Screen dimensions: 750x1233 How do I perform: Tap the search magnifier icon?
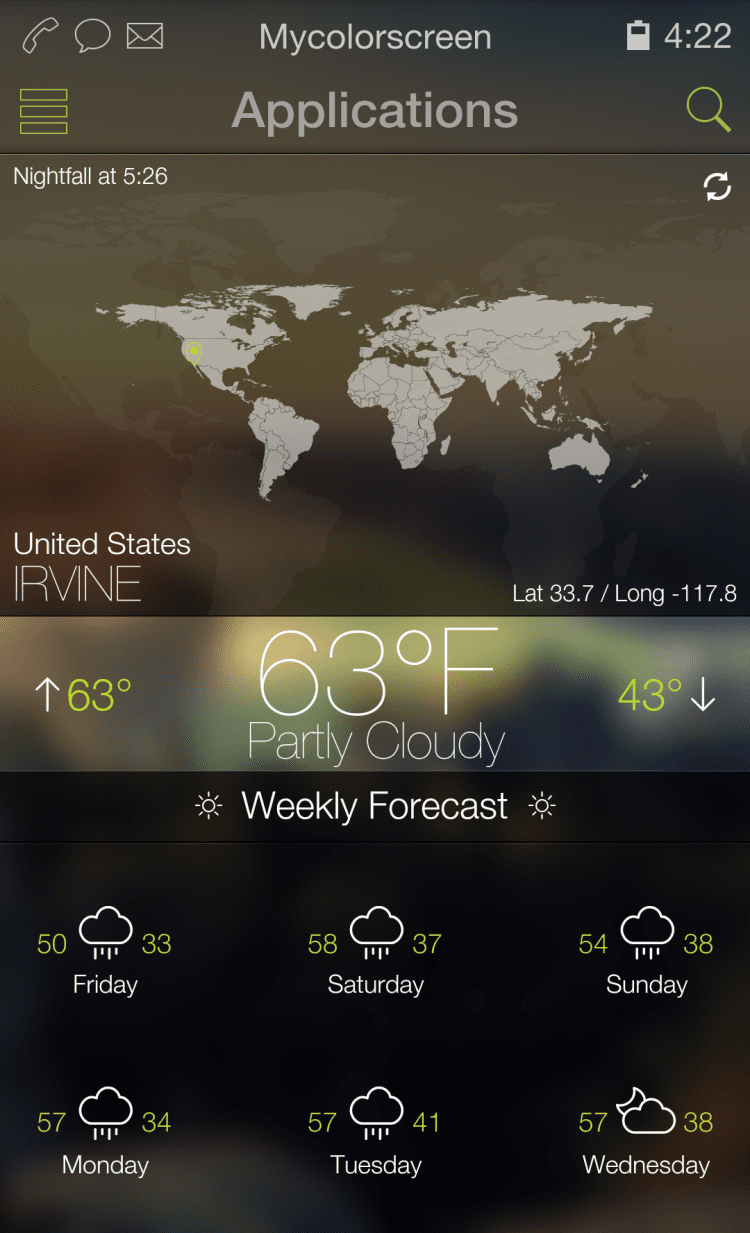click(x=708, y=109)
